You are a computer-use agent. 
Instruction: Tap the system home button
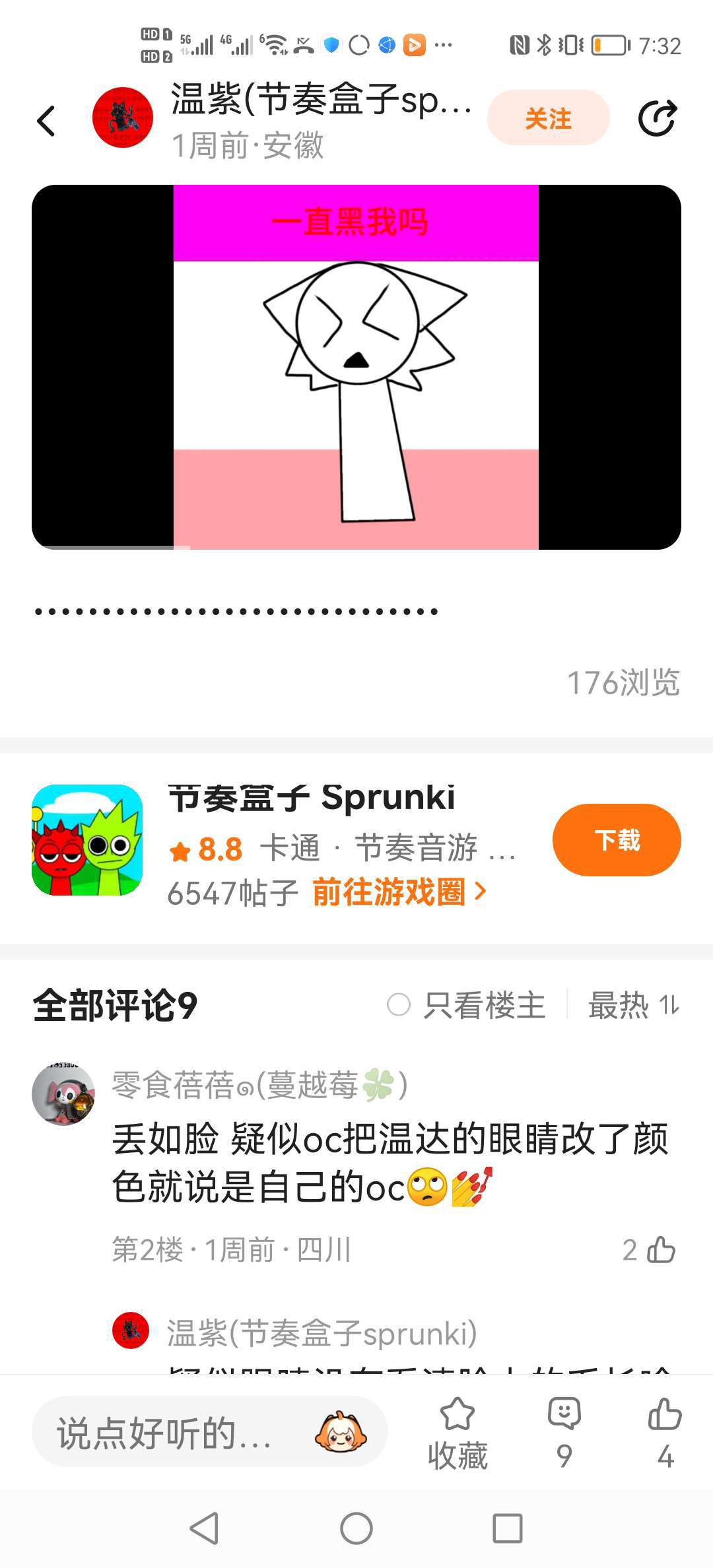356,1528
